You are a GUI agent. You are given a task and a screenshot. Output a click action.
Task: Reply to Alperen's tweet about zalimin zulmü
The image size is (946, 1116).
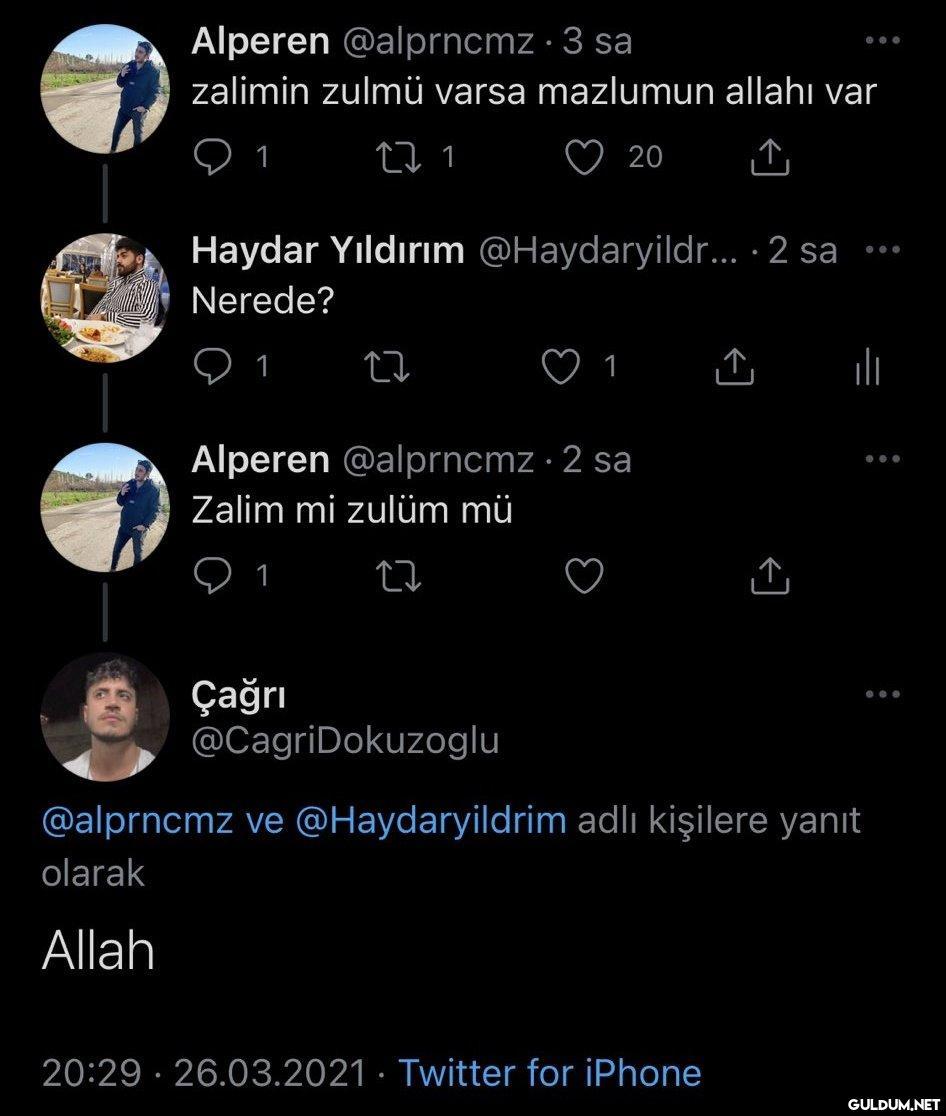click(210, 158)
